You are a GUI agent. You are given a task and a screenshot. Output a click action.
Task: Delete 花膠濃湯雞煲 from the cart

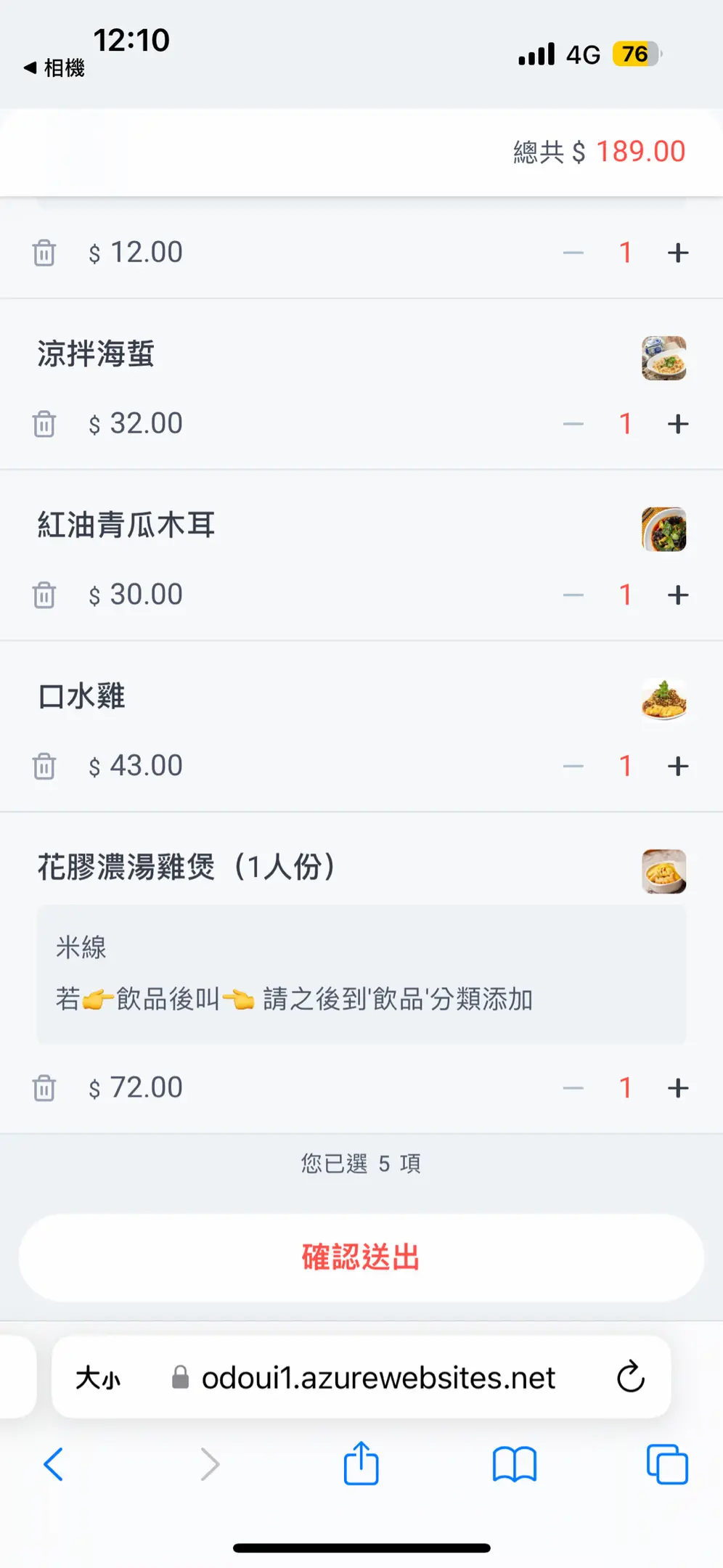44,1088
